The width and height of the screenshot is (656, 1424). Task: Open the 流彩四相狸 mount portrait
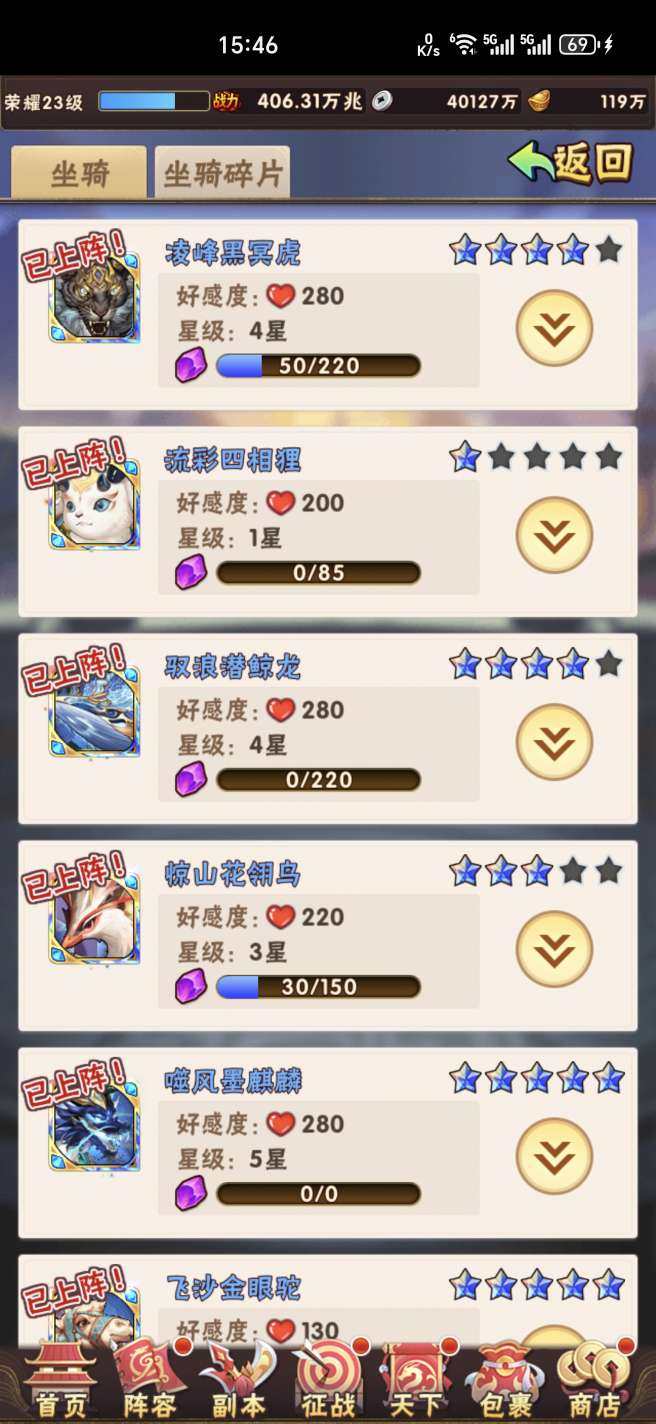(x=94, y=506)
